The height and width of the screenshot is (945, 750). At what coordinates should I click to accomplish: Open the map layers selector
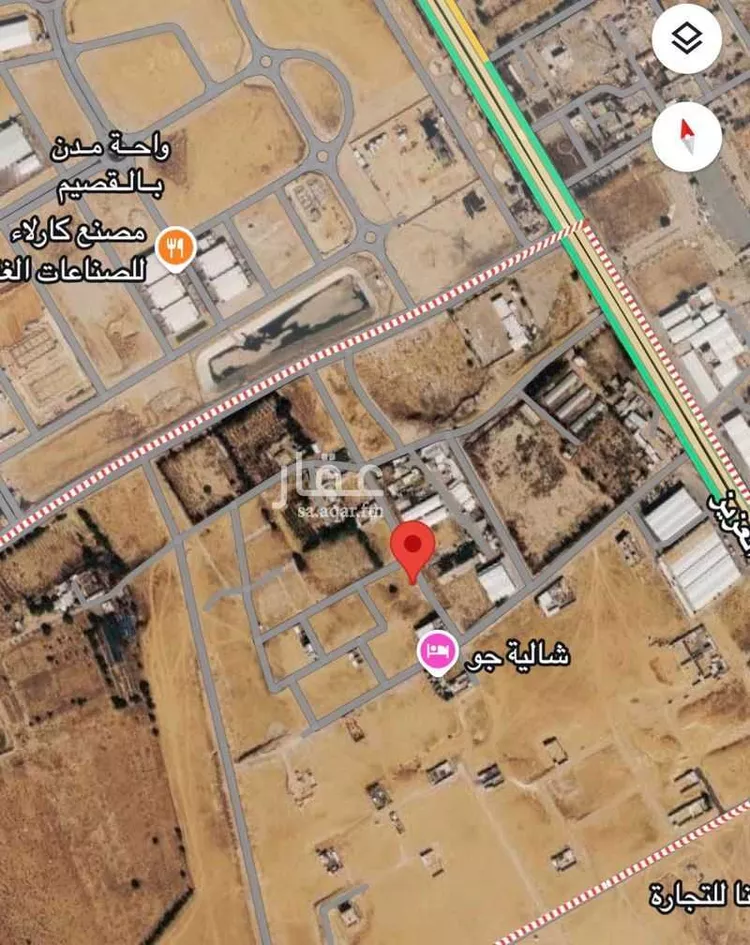click(687, 40)
